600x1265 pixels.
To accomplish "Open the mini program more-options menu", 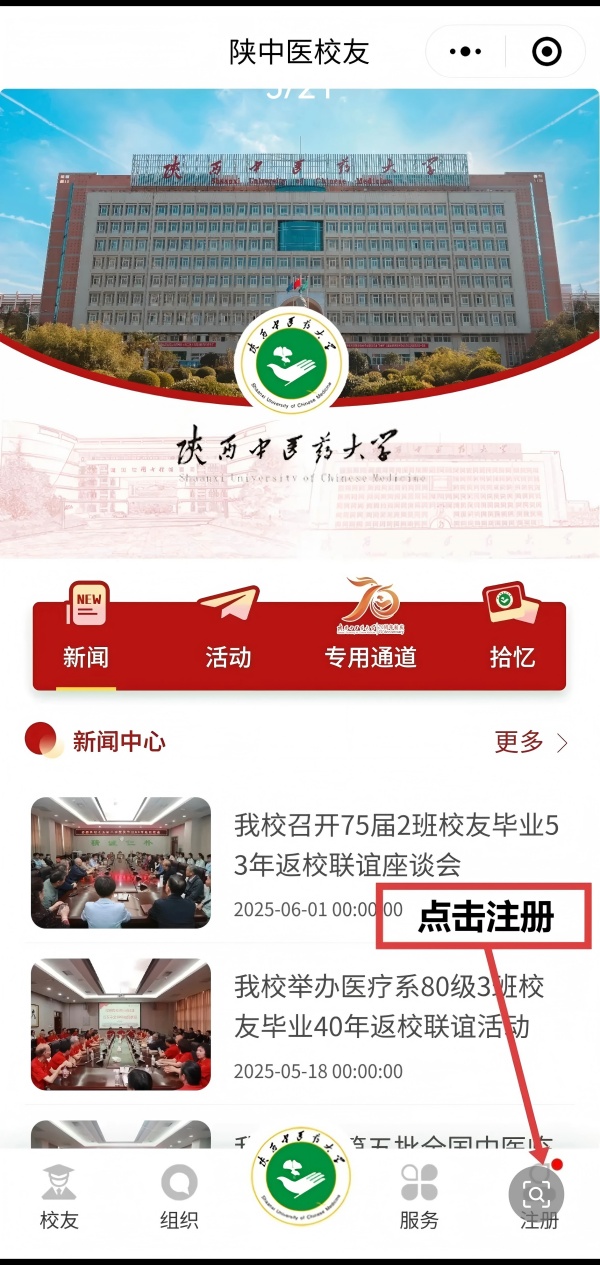I will coord(466,52).
